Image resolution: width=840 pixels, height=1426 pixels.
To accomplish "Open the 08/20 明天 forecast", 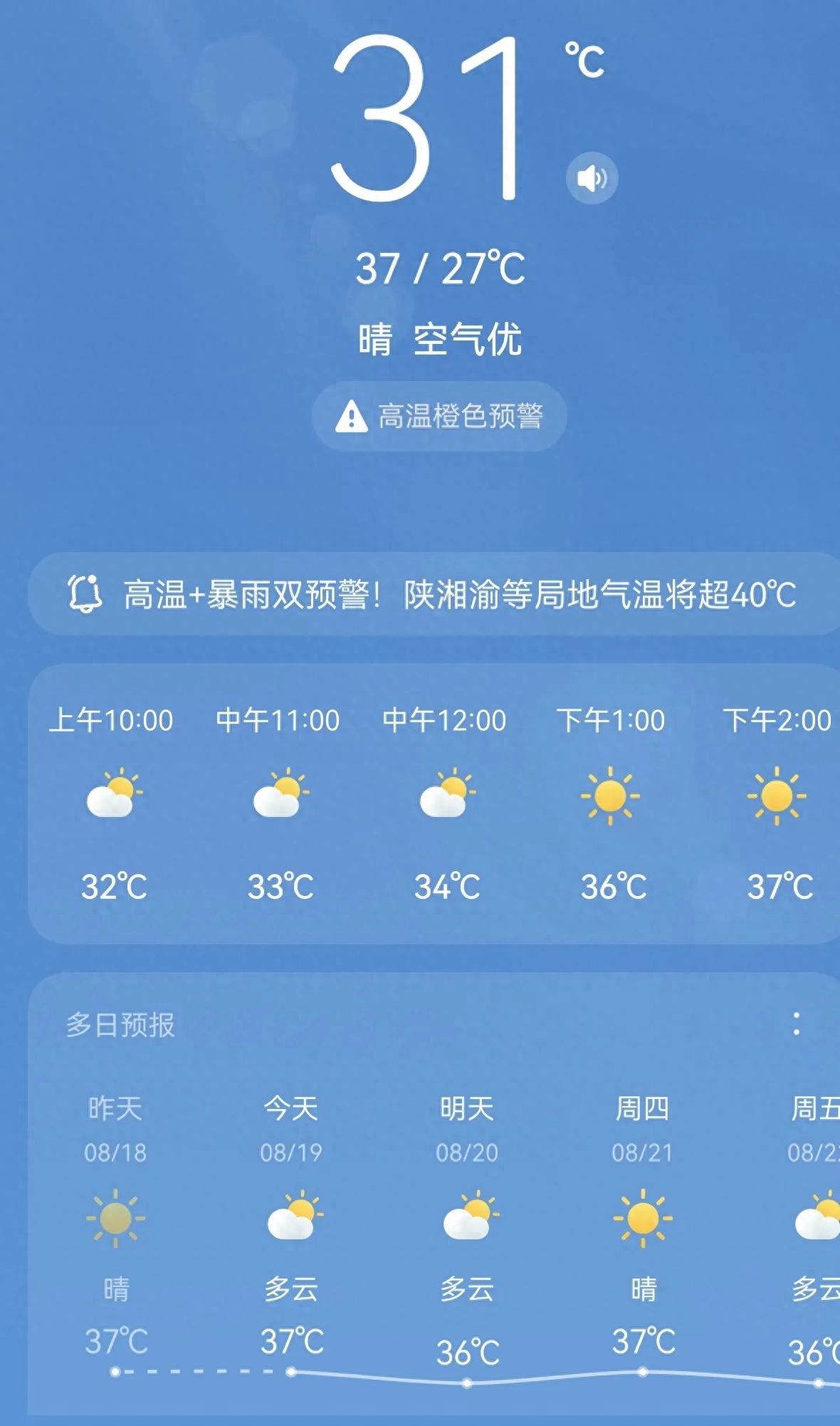I will [467, 1218].
